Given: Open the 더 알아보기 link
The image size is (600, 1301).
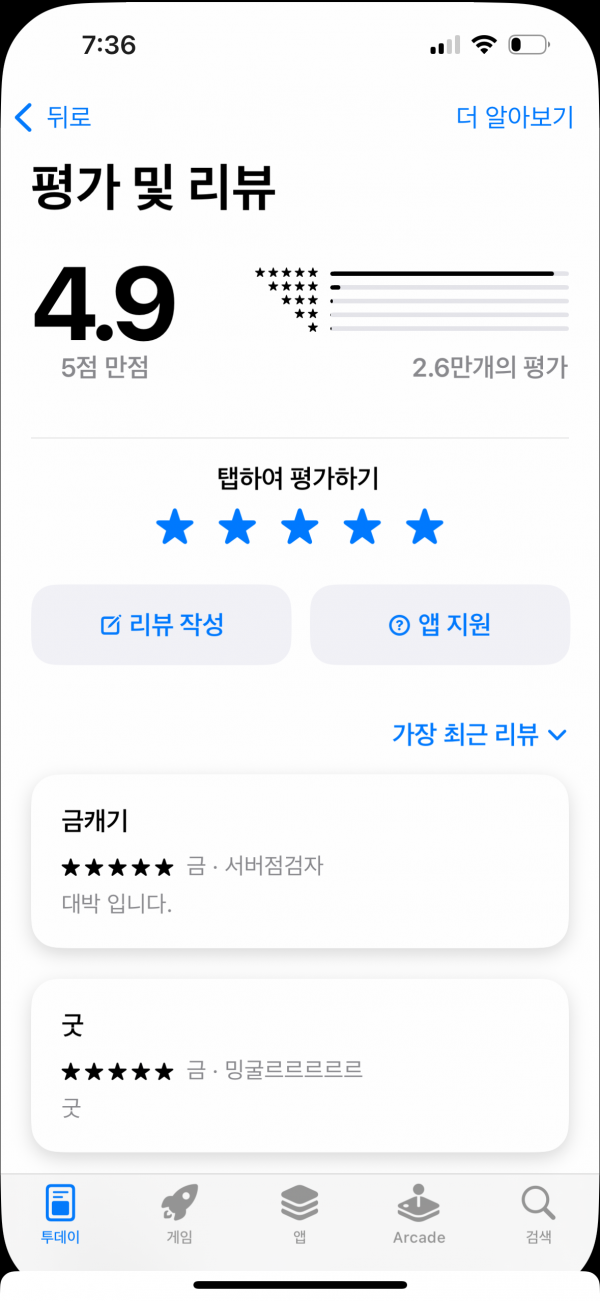Looking at the screenshot, I should [515, 117].
